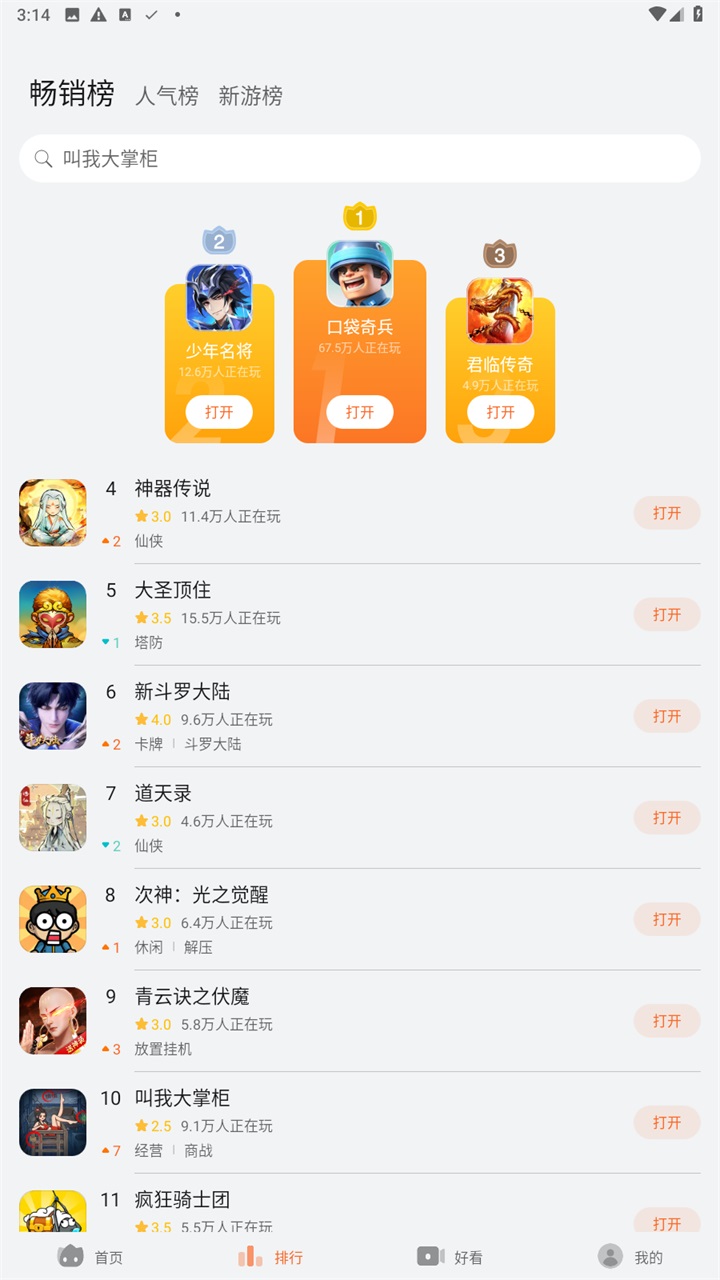Click the search magnifier icon
720x1280 pixels.
point(43,158)
